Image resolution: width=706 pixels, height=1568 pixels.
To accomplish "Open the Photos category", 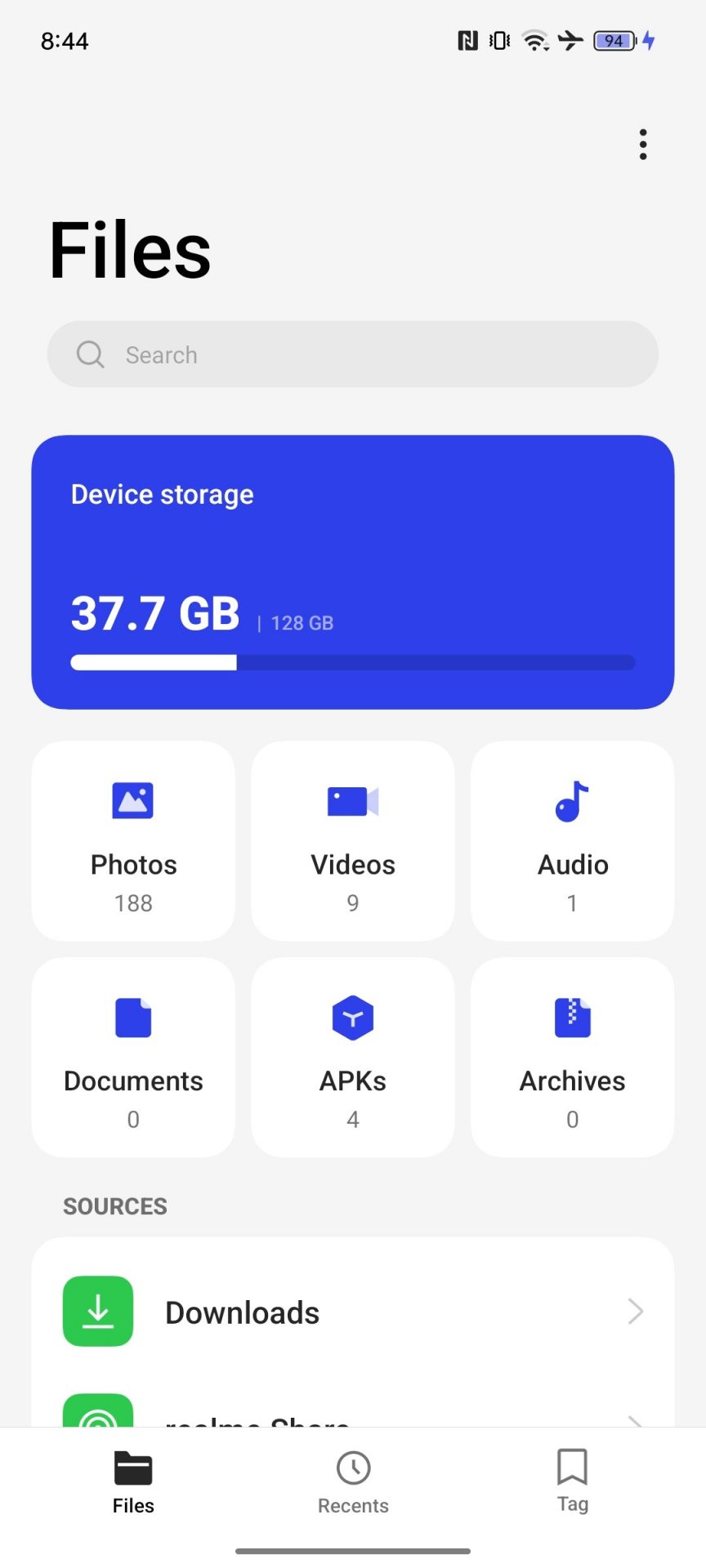I will point(133,841).
